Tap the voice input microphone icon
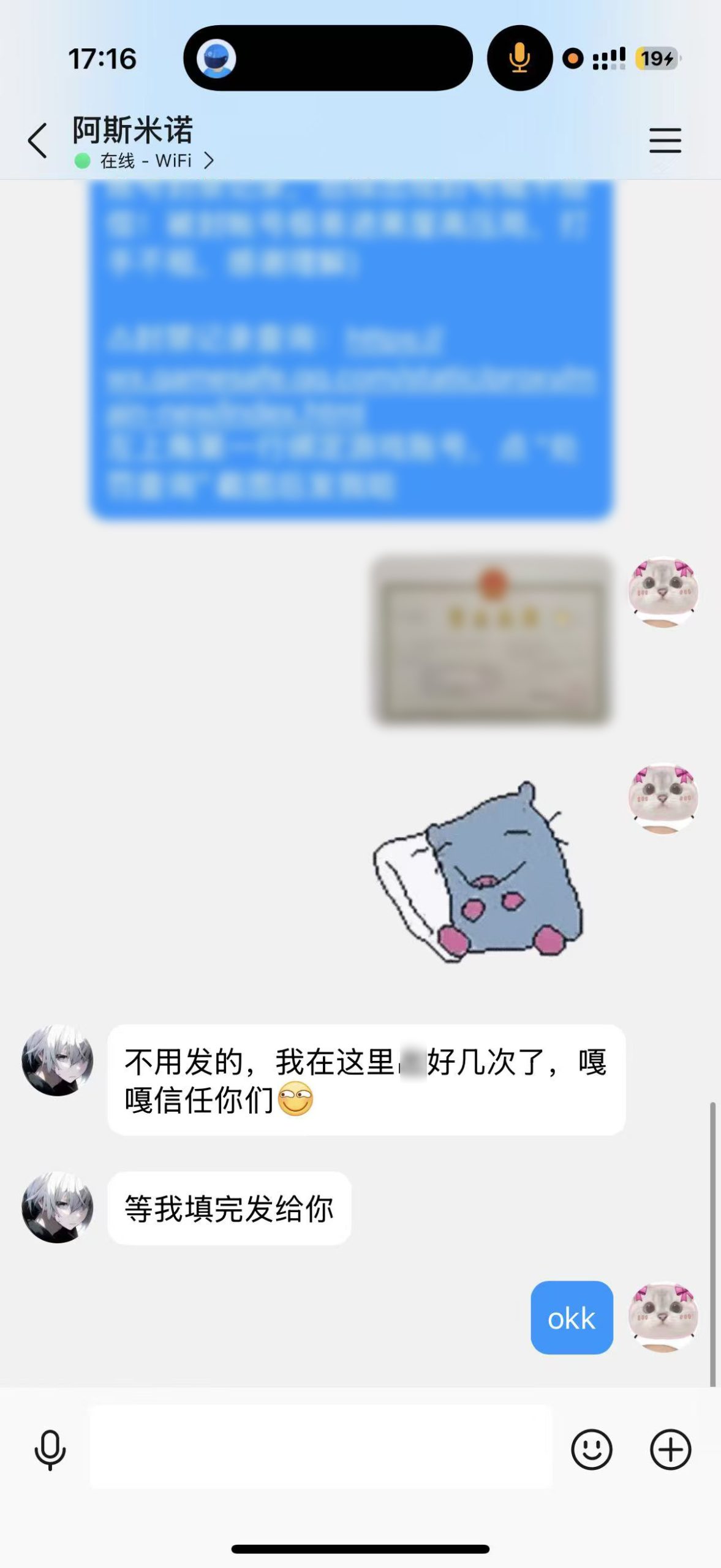Screen dimensions: 721x1568 [50, 1449]
